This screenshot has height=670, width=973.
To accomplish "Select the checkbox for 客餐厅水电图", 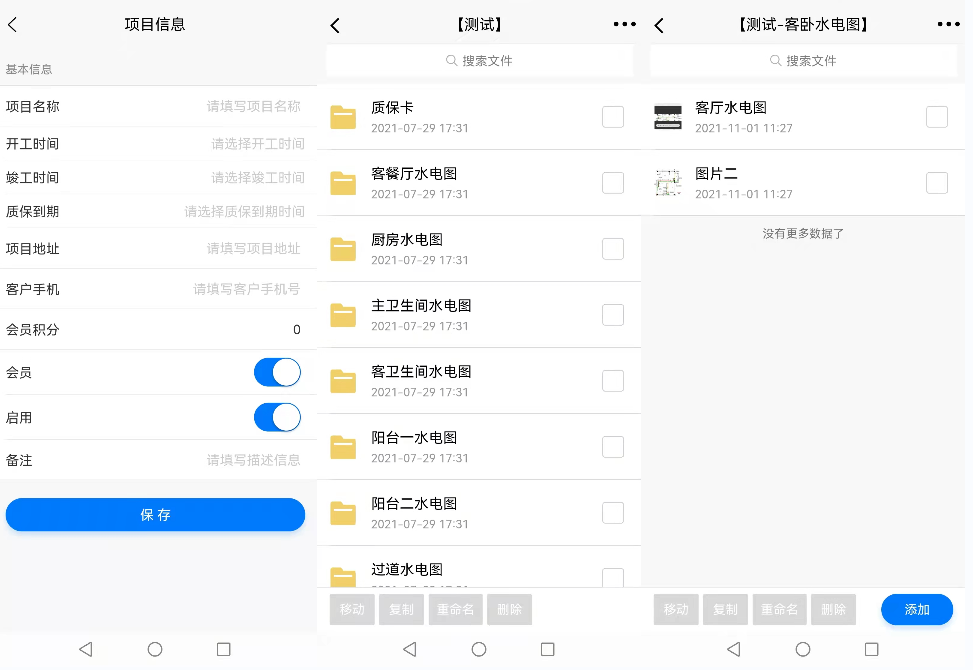I will [x=613, y=183].
